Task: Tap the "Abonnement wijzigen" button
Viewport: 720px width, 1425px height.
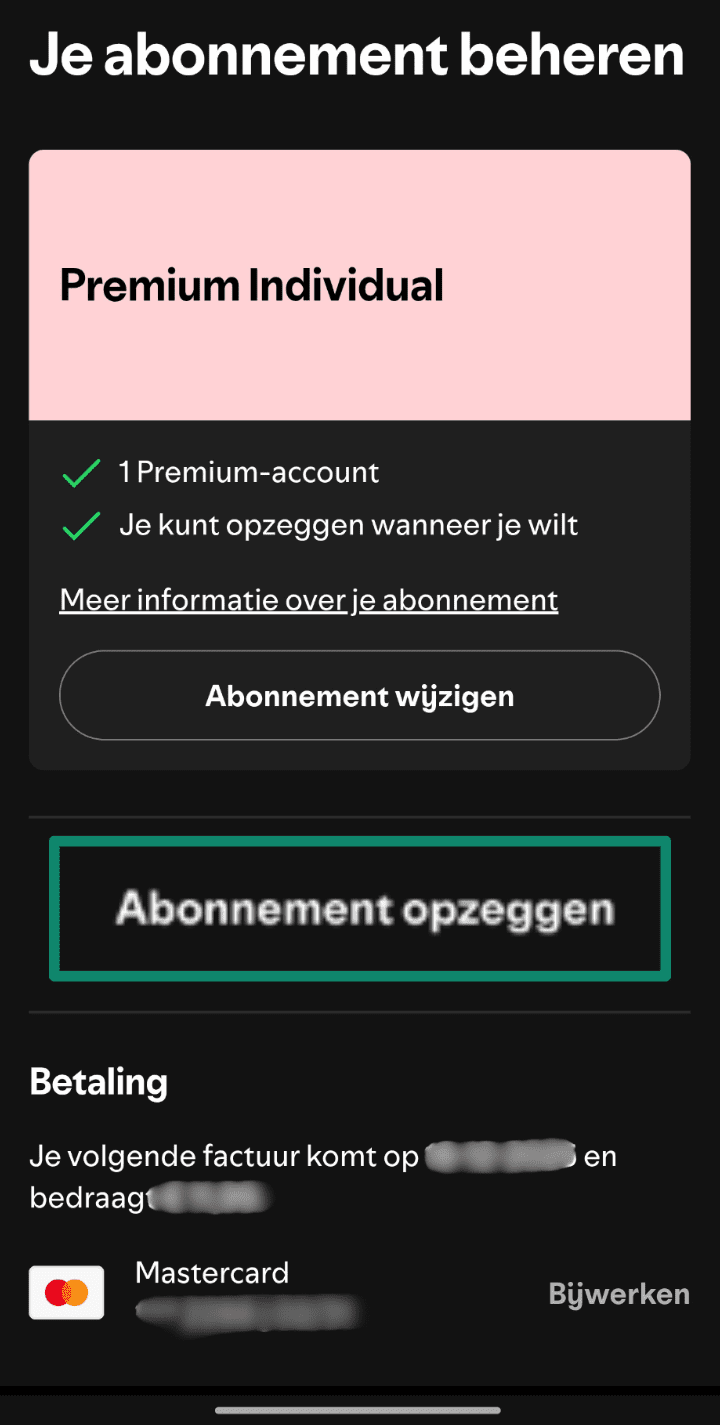Action: tap(360, 695)
